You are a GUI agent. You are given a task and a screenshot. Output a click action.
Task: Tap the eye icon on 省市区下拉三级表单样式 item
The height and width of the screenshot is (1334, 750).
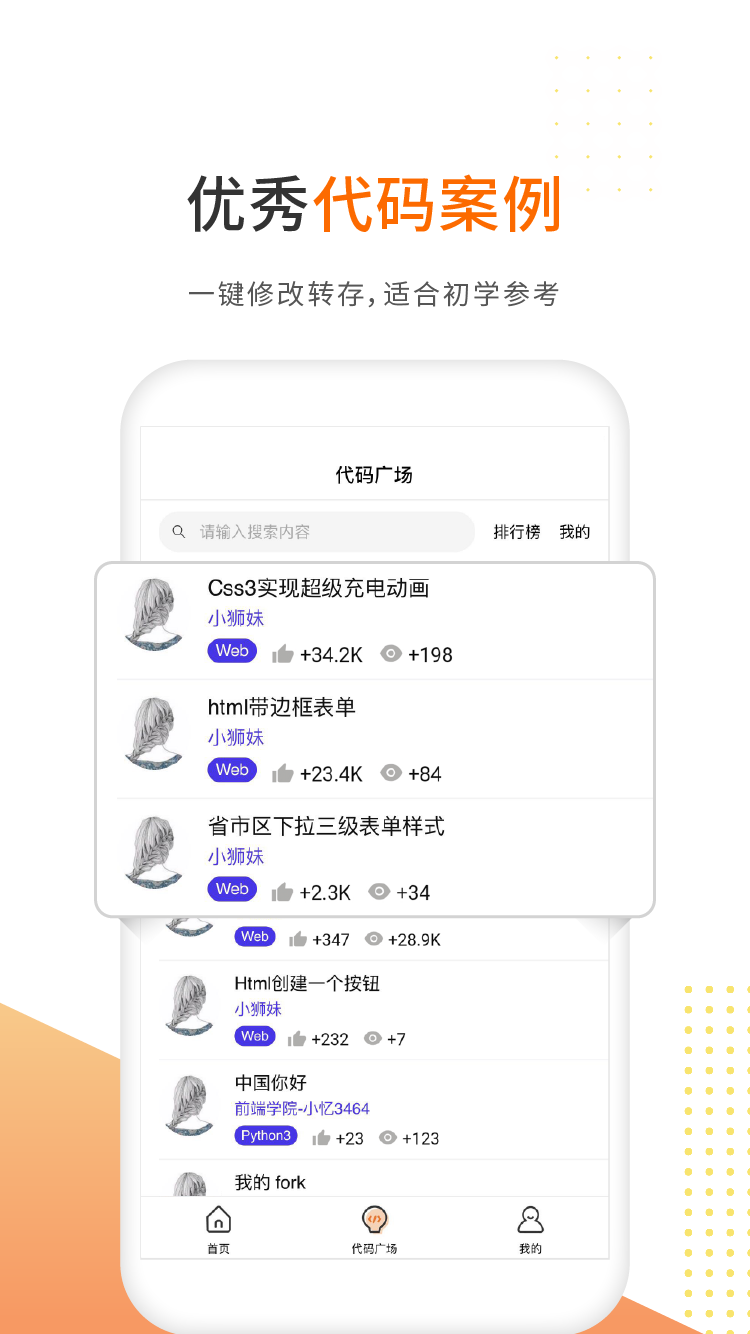(x=379, y=892)
